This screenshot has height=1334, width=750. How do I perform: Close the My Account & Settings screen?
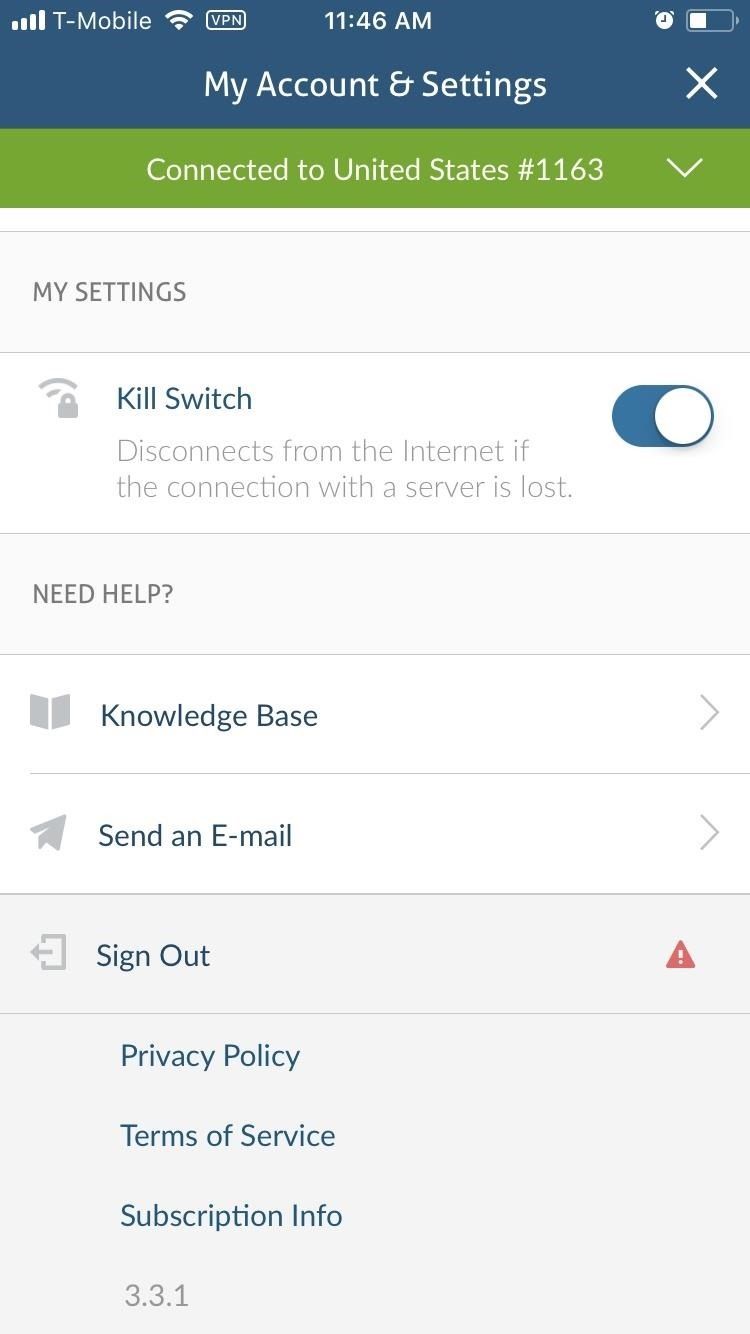[701, 84]
